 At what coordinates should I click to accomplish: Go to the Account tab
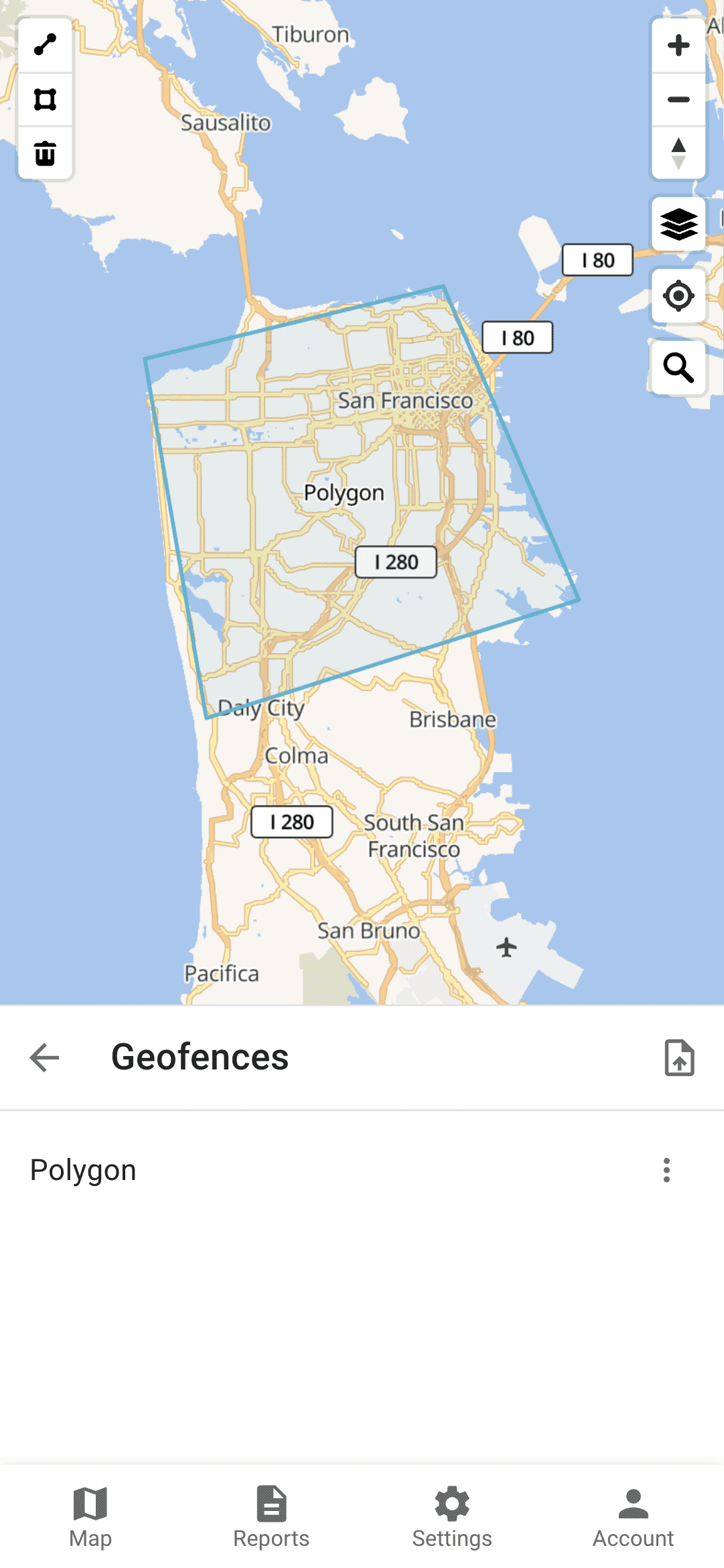633,1517
